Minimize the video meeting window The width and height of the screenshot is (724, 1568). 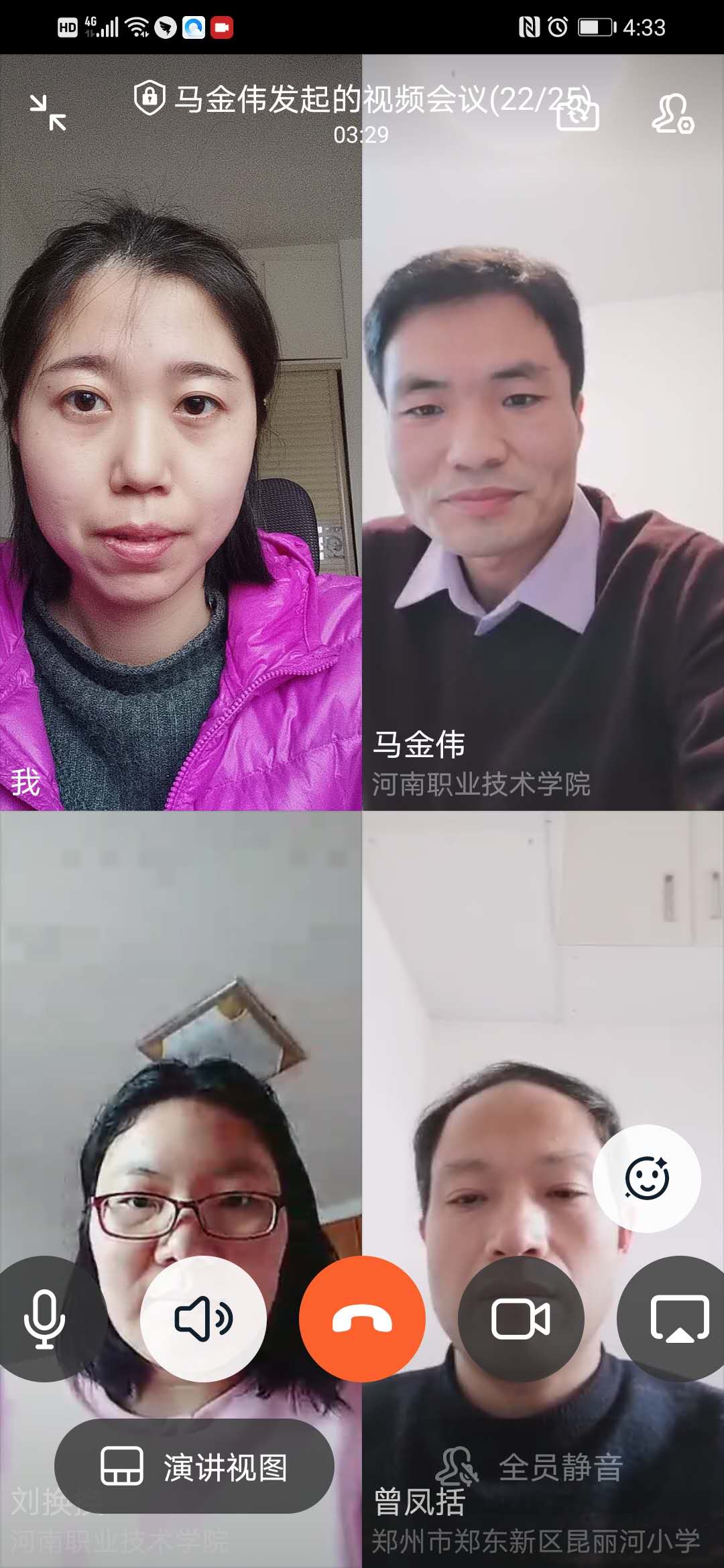click(x=48, y=113)
